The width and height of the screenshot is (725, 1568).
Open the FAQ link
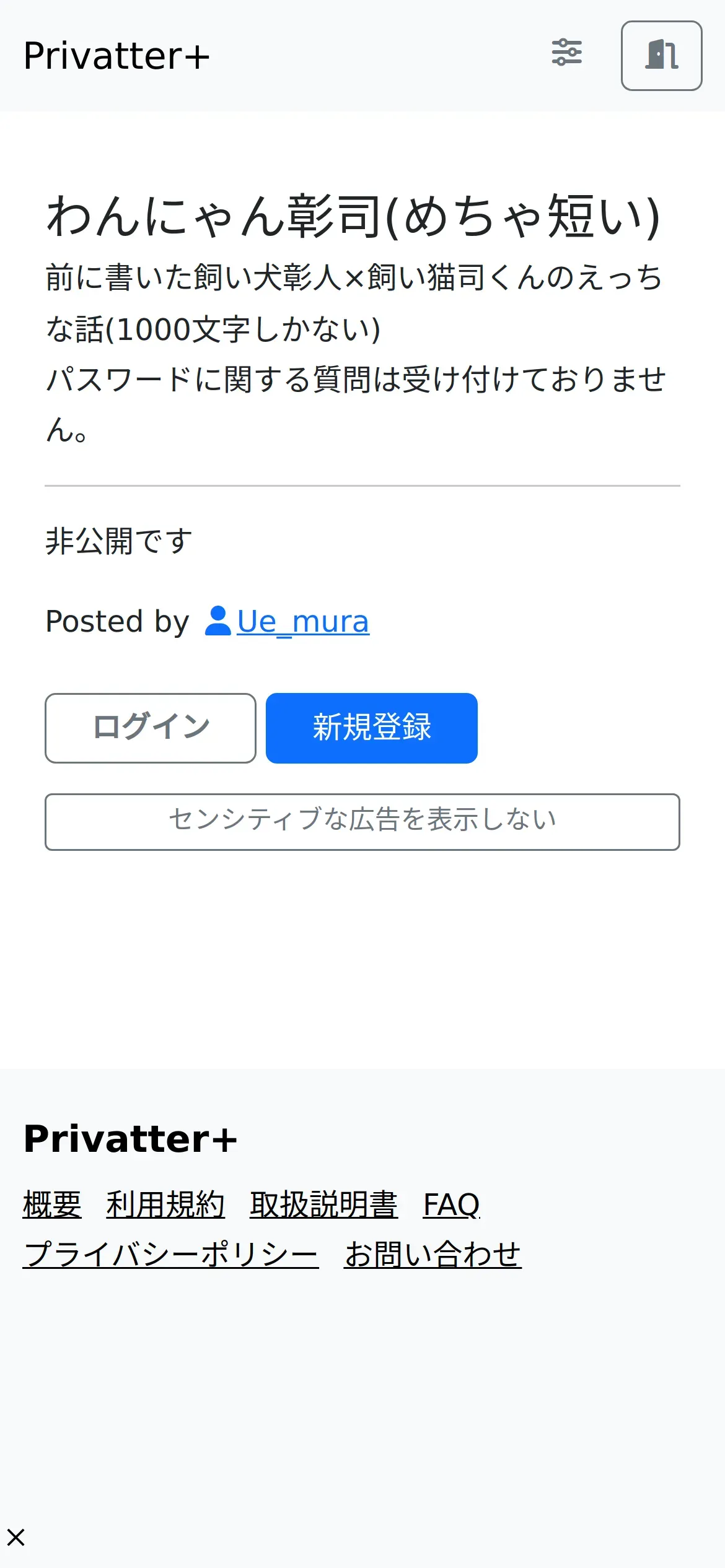[x=451, y=1204]
